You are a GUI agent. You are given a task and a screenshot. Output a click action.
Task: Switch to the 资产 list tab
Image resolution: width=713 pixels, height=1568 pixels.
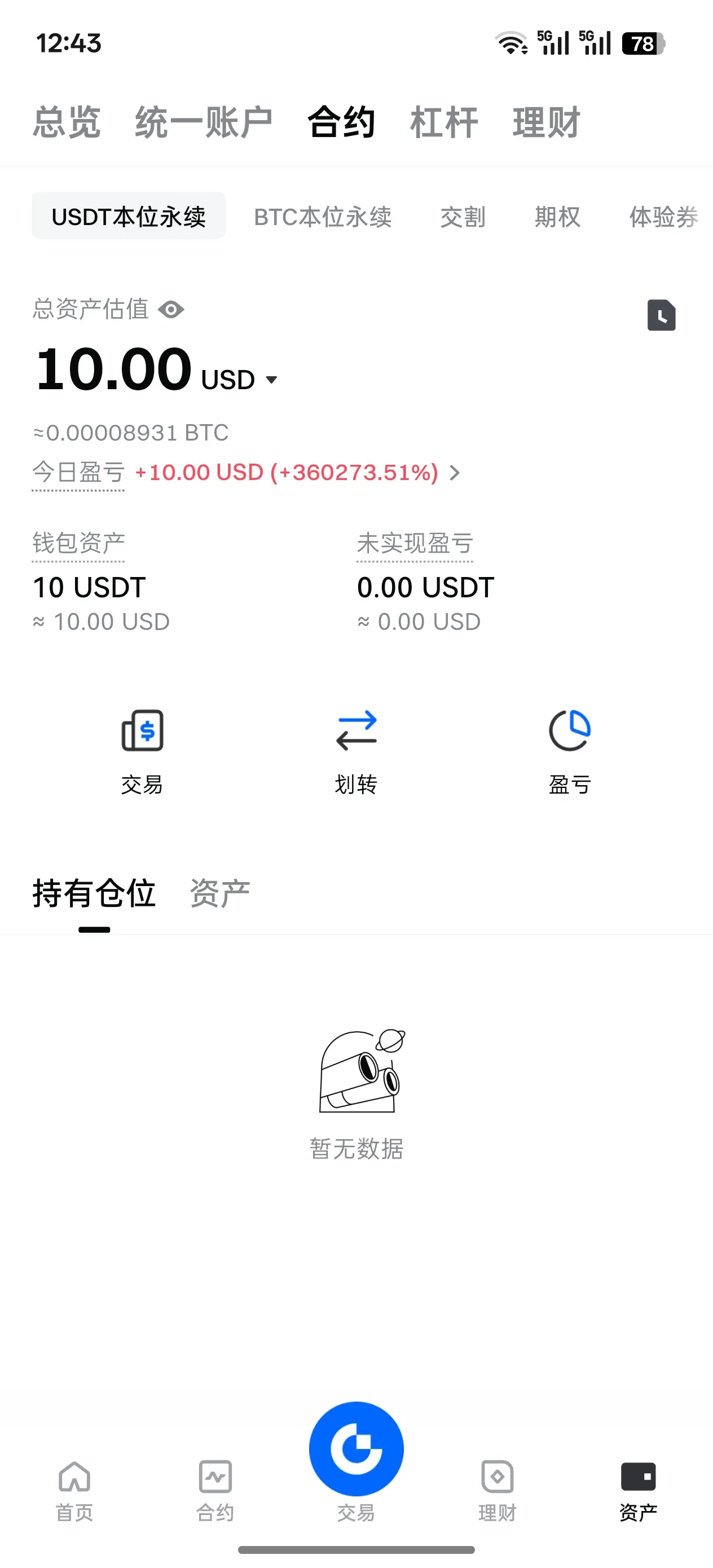pos(220,893)
